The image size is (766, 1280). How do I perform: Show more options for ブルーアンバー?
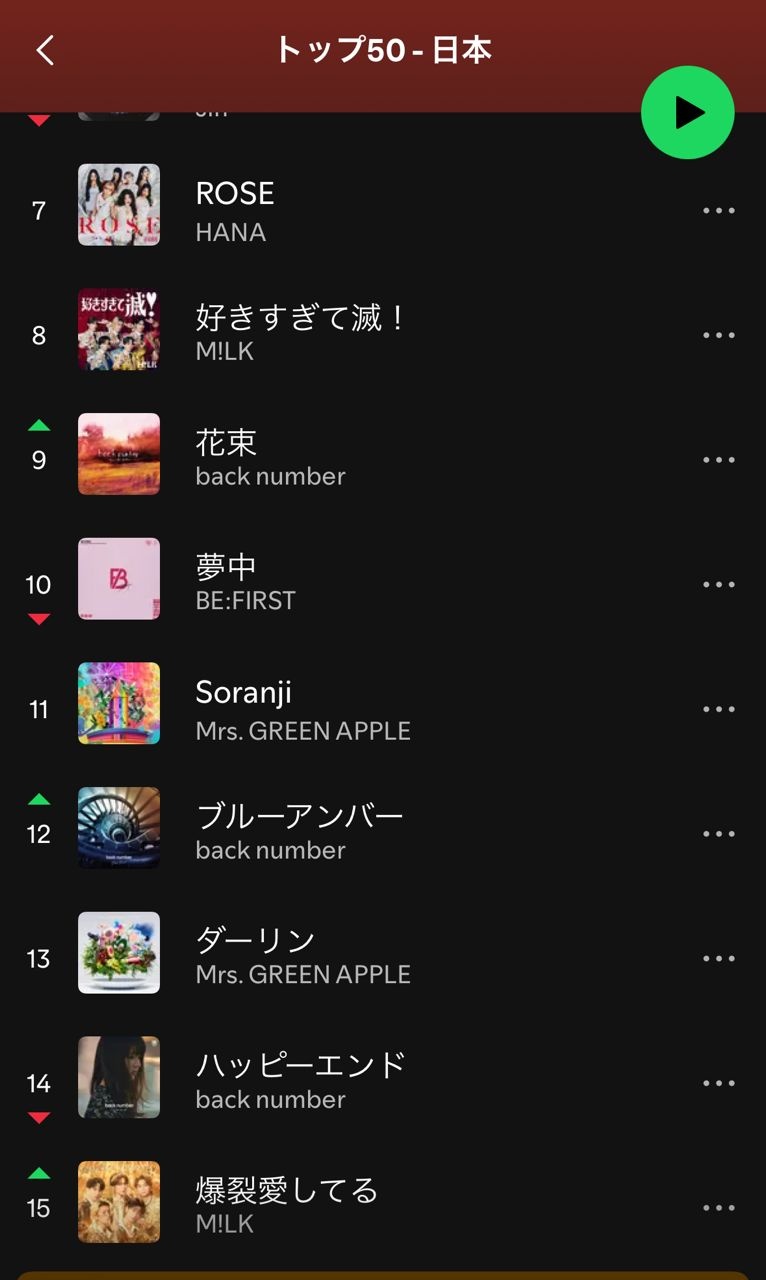tap(718, 834)
